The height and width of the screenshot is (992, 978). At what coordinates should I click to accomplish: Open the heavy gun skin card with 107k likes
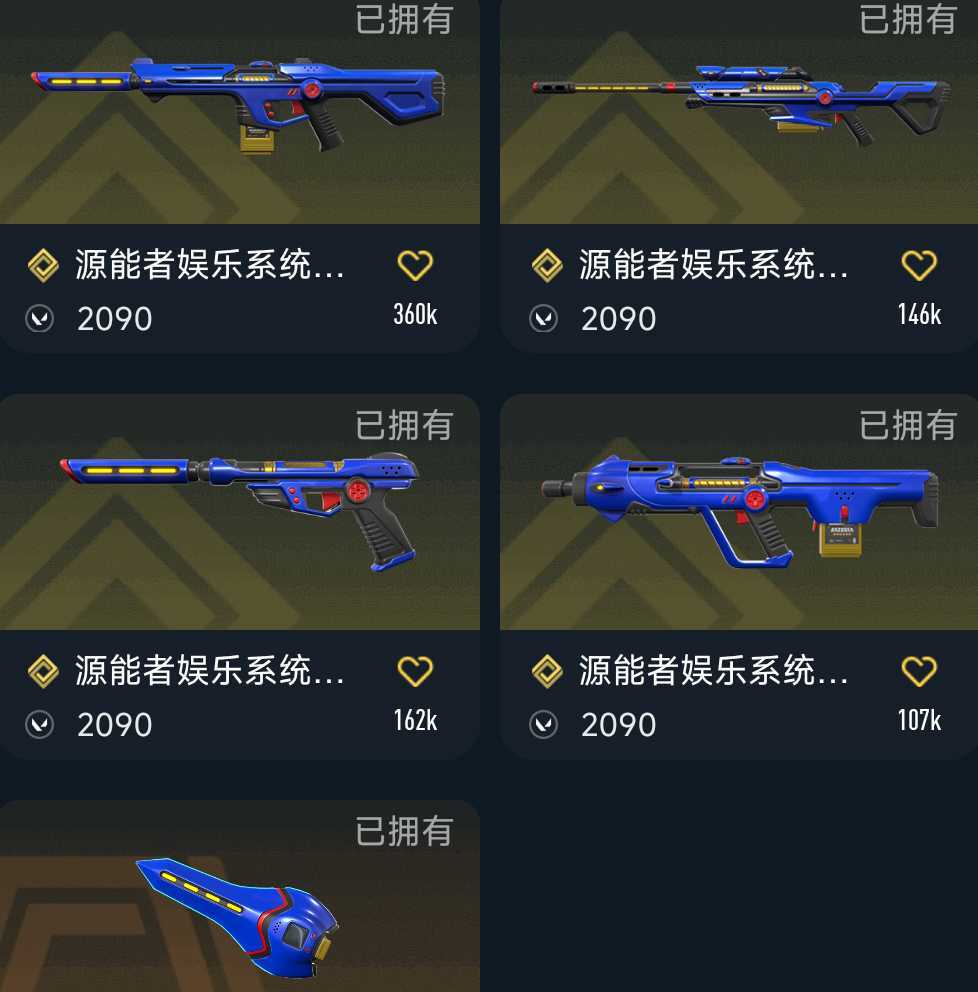click(740, 515)
